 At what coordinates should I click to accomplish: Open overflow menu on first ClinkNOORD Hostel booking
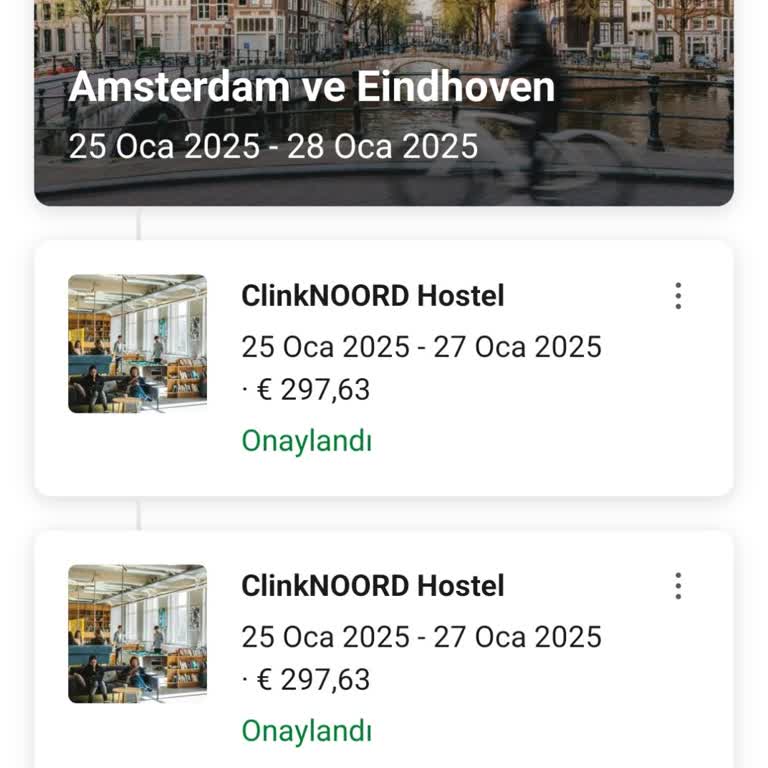(678, 296)
